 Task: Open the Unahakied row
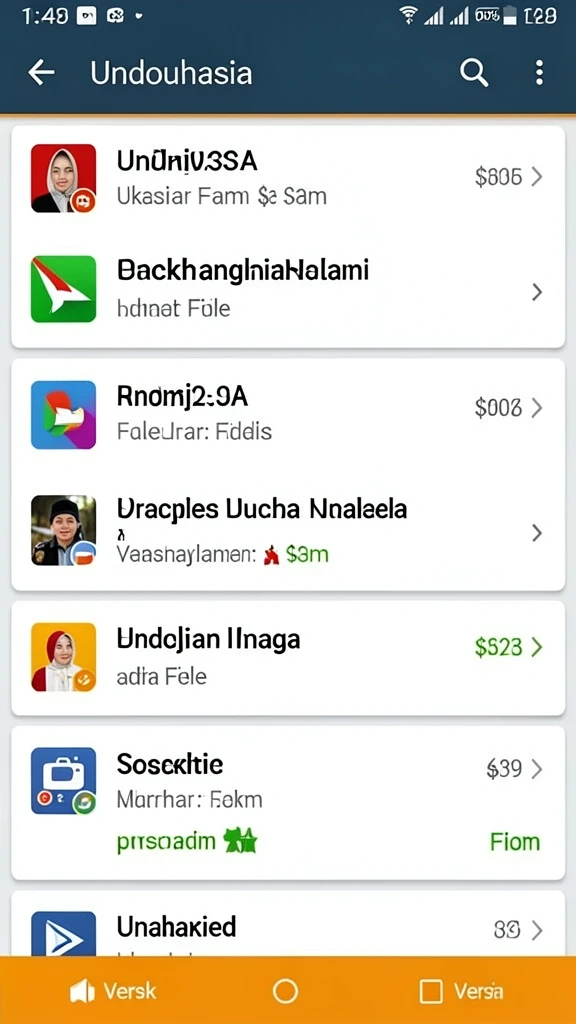coord(288,924)
